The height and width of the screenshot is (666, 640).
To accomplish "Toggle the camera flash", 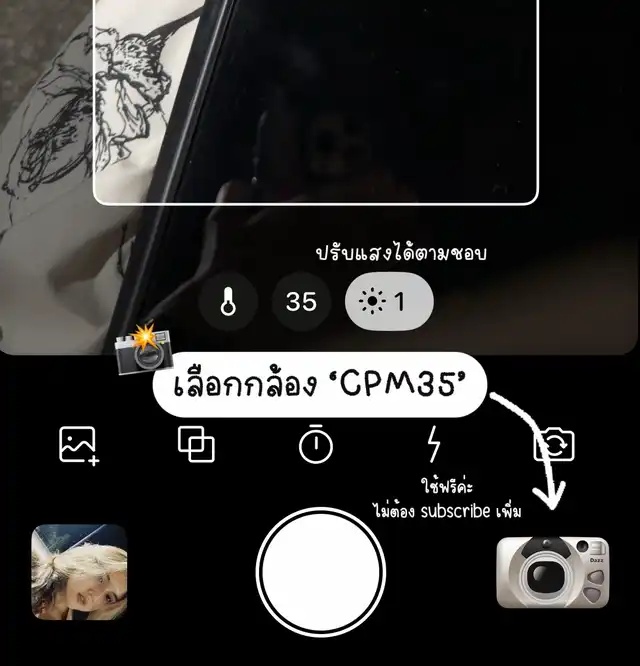I will coord(434,444).
